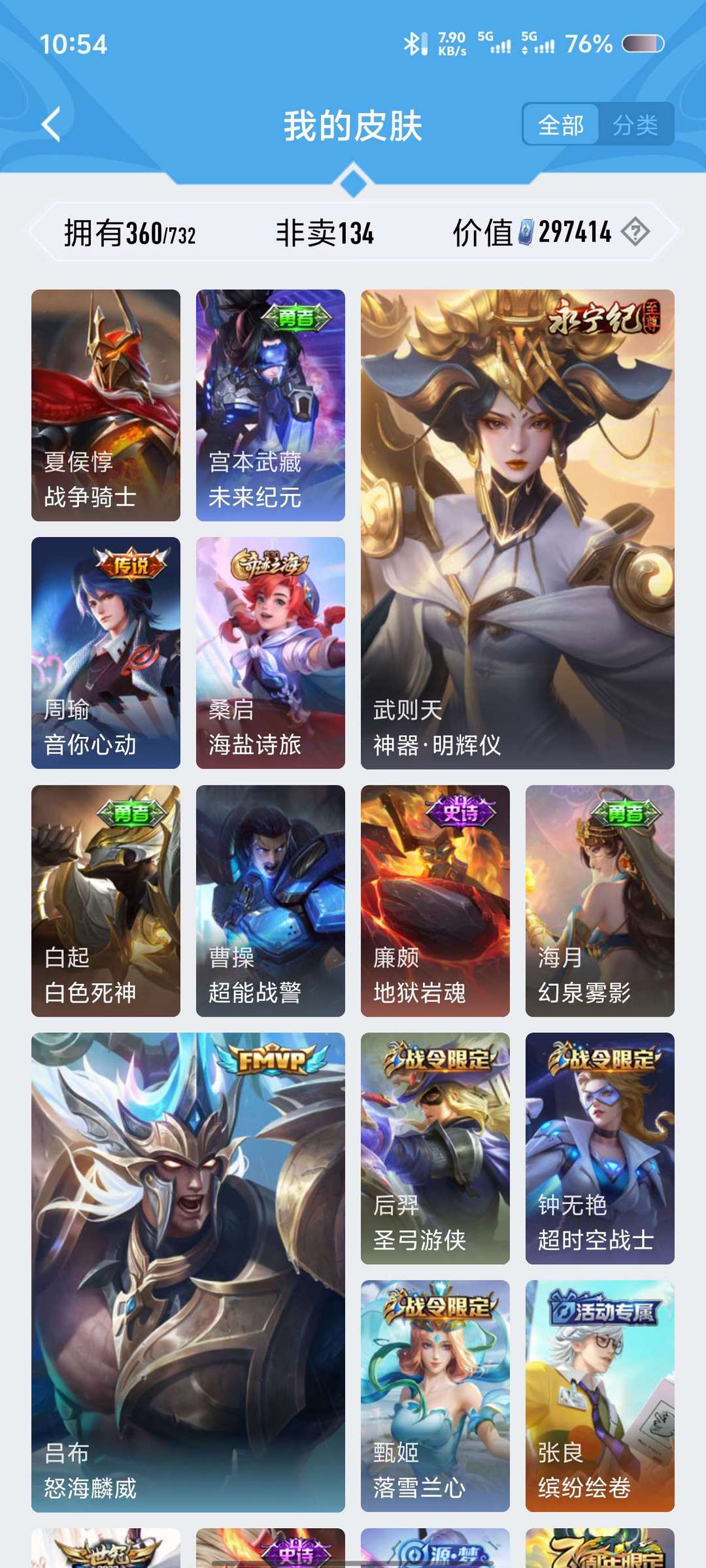Image resolution: width=706 pixels, height=1568 pixels.
Task: Open 白起 白色死神 skin card
Action: (106, 900)
